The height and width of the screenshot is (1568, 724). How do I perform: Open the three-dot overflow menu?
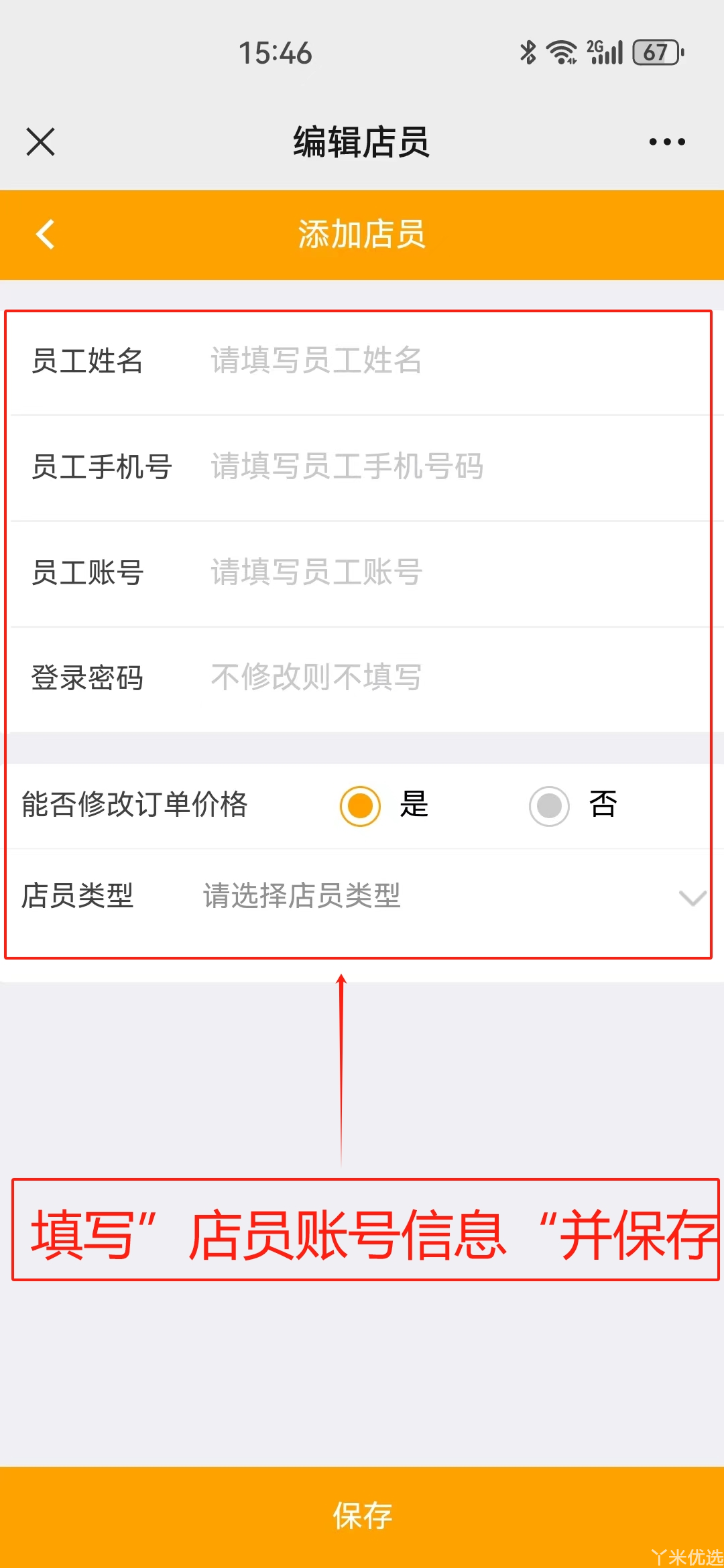coord(666,142)
